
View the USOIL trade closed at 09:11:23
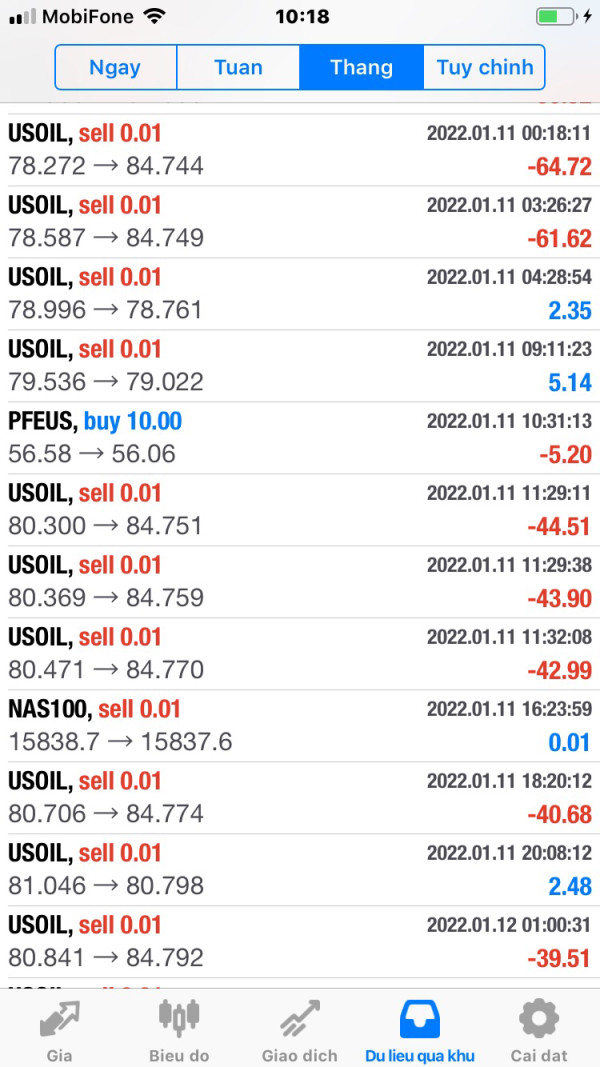tap(300, 366)
